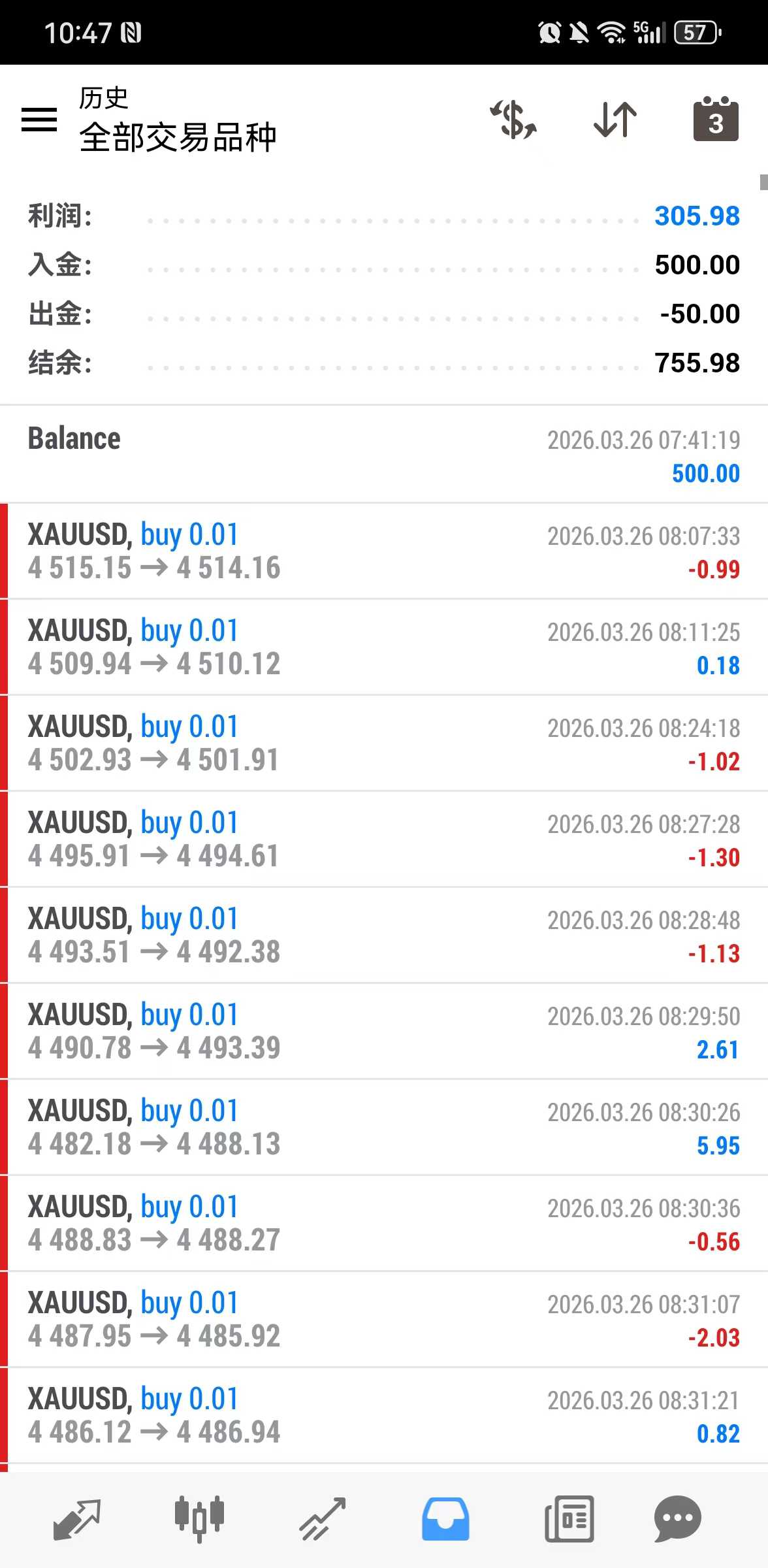Open the XAUUSD trade with 2.61 profit
This screenshot has height=1568, width=768.
click(384, 1032)
